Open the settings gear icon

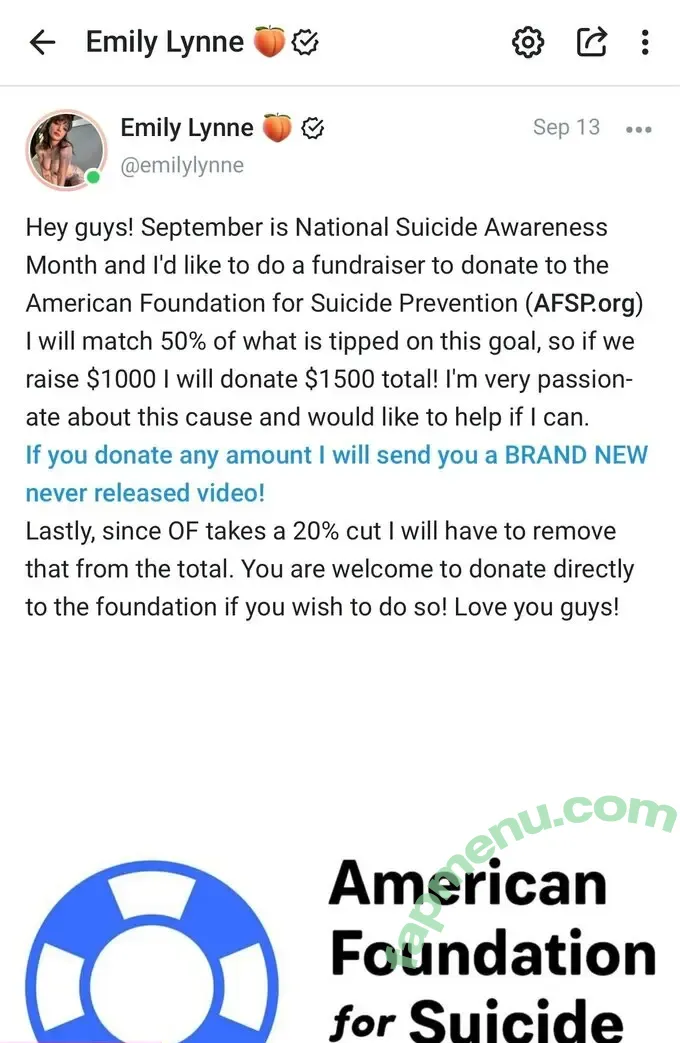pos(527,42)
